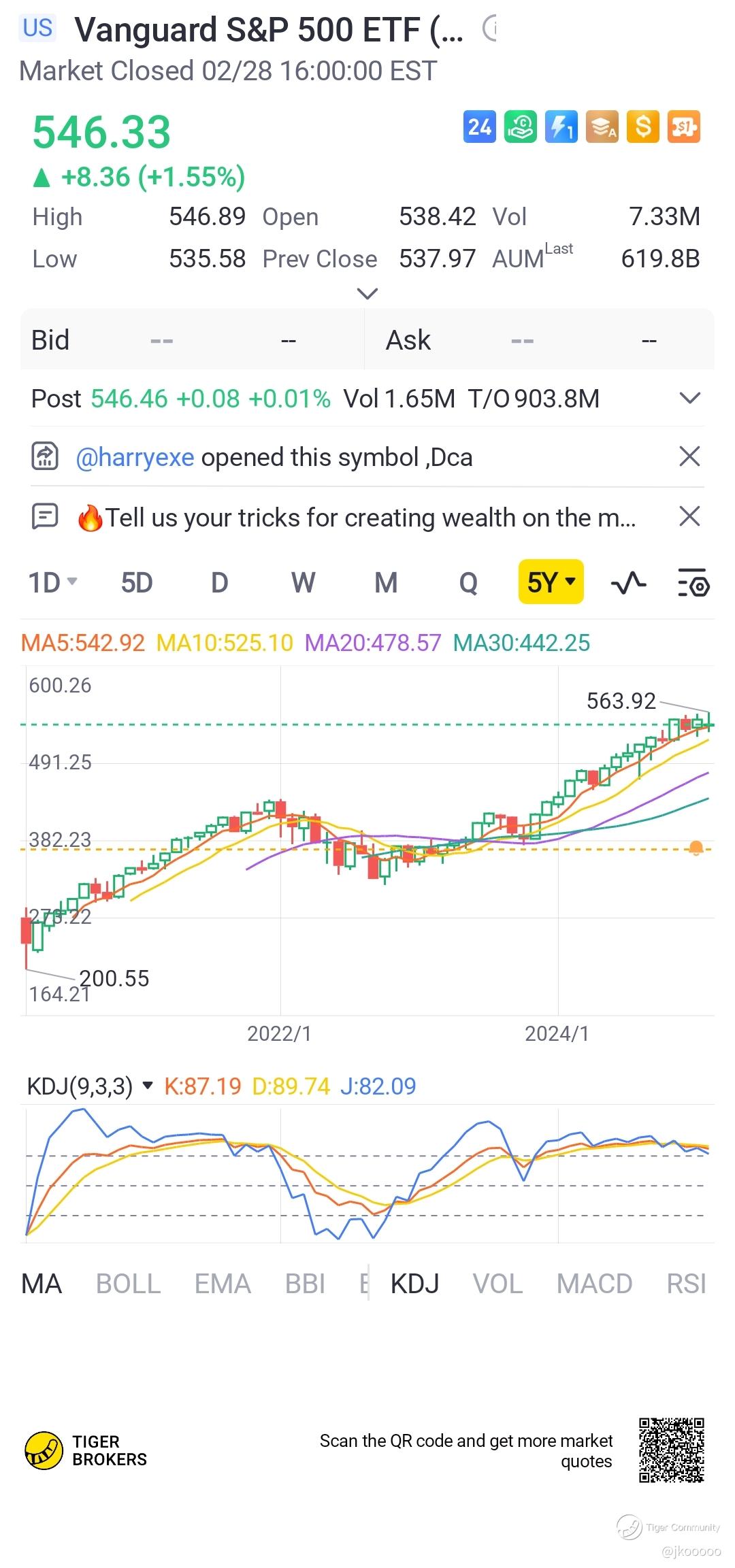
Task: Select the BOLL indicator
Action: point(128,1284)
